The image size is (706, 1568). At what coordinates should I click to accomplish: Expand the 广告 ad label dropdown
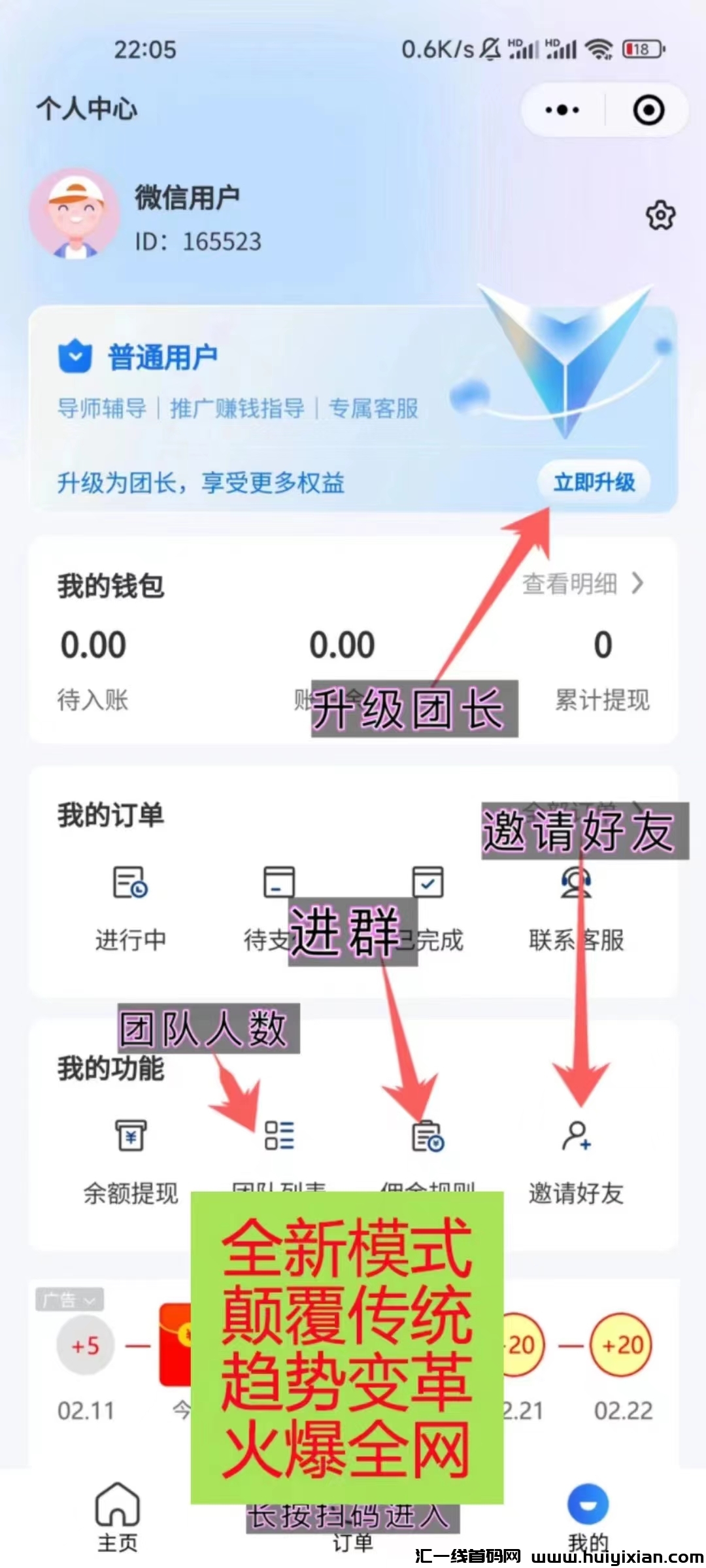tap(70, 1300)
